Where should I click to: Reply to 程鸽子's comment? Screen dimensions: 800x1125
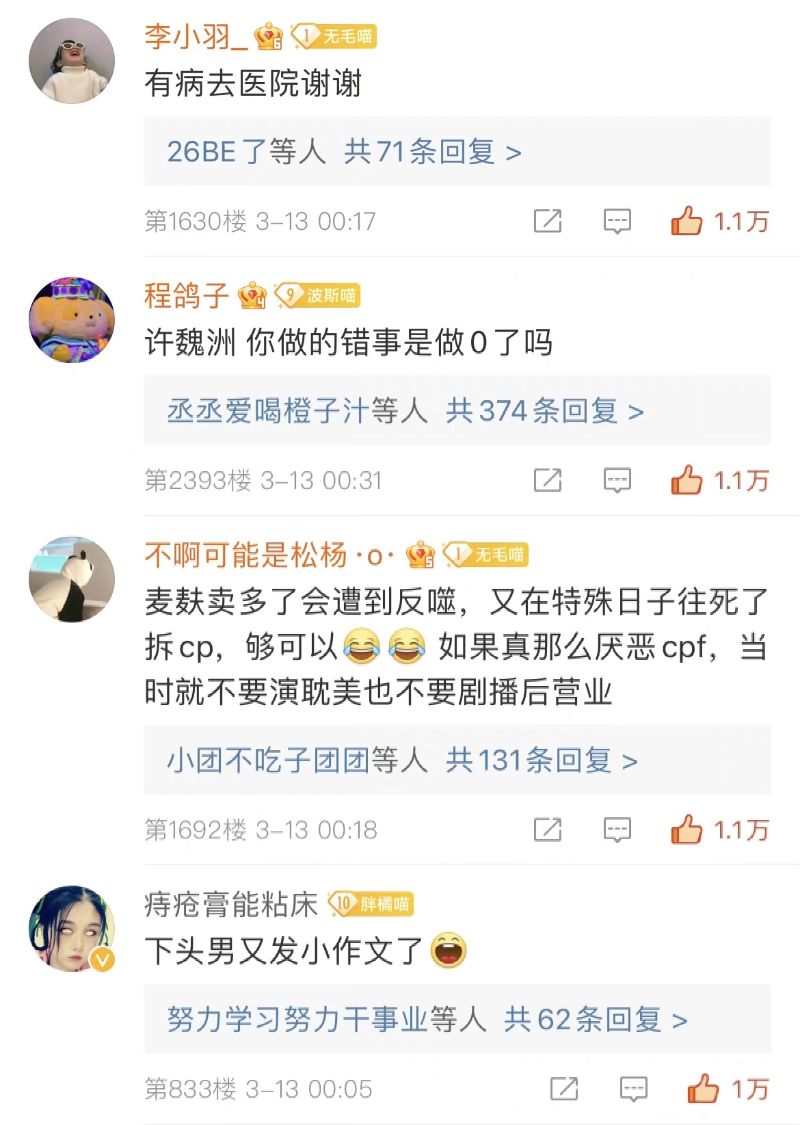pos(617,481)
